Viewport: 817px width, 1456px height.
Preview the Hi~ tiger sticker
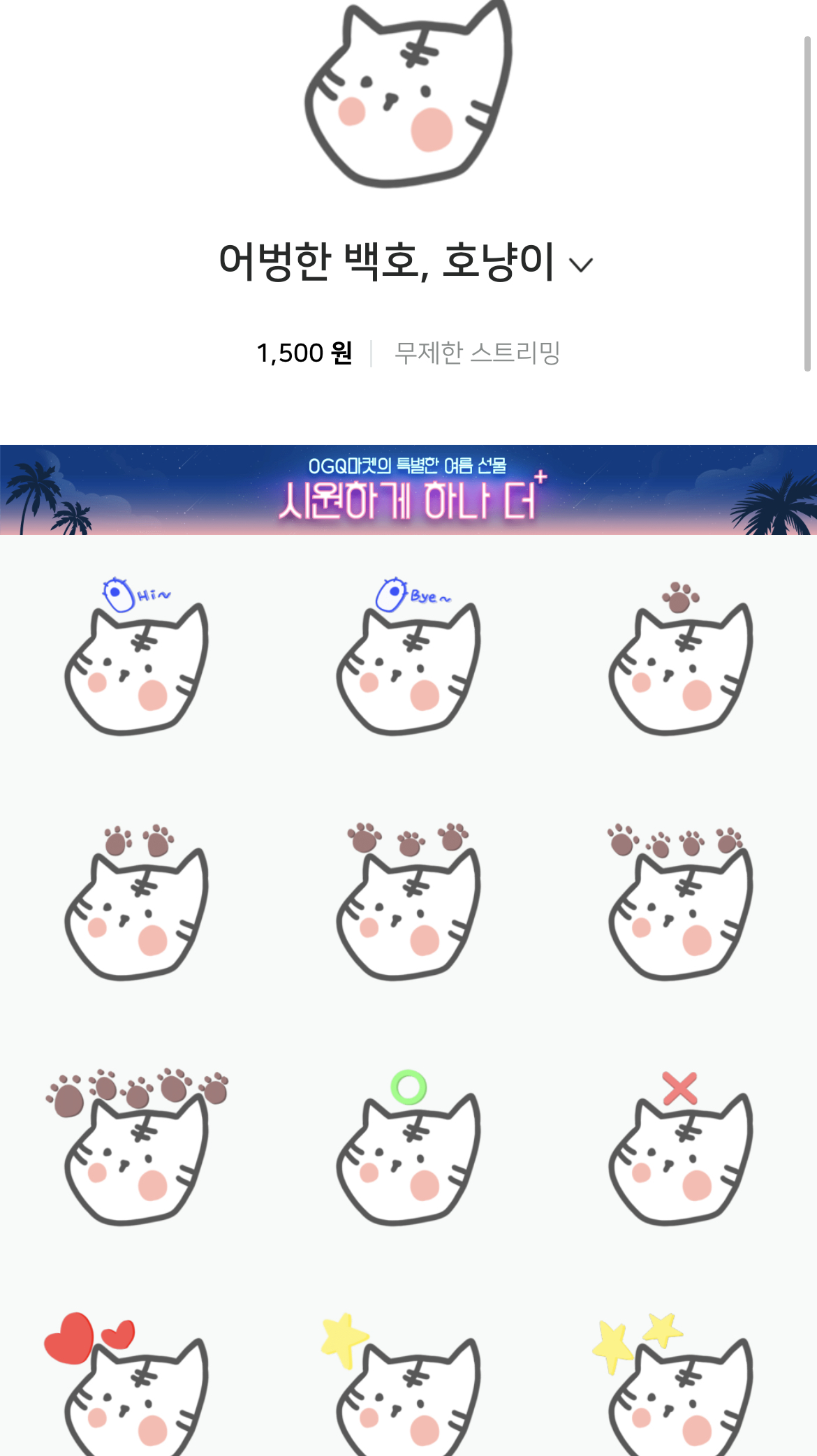(x=137, y=658)
